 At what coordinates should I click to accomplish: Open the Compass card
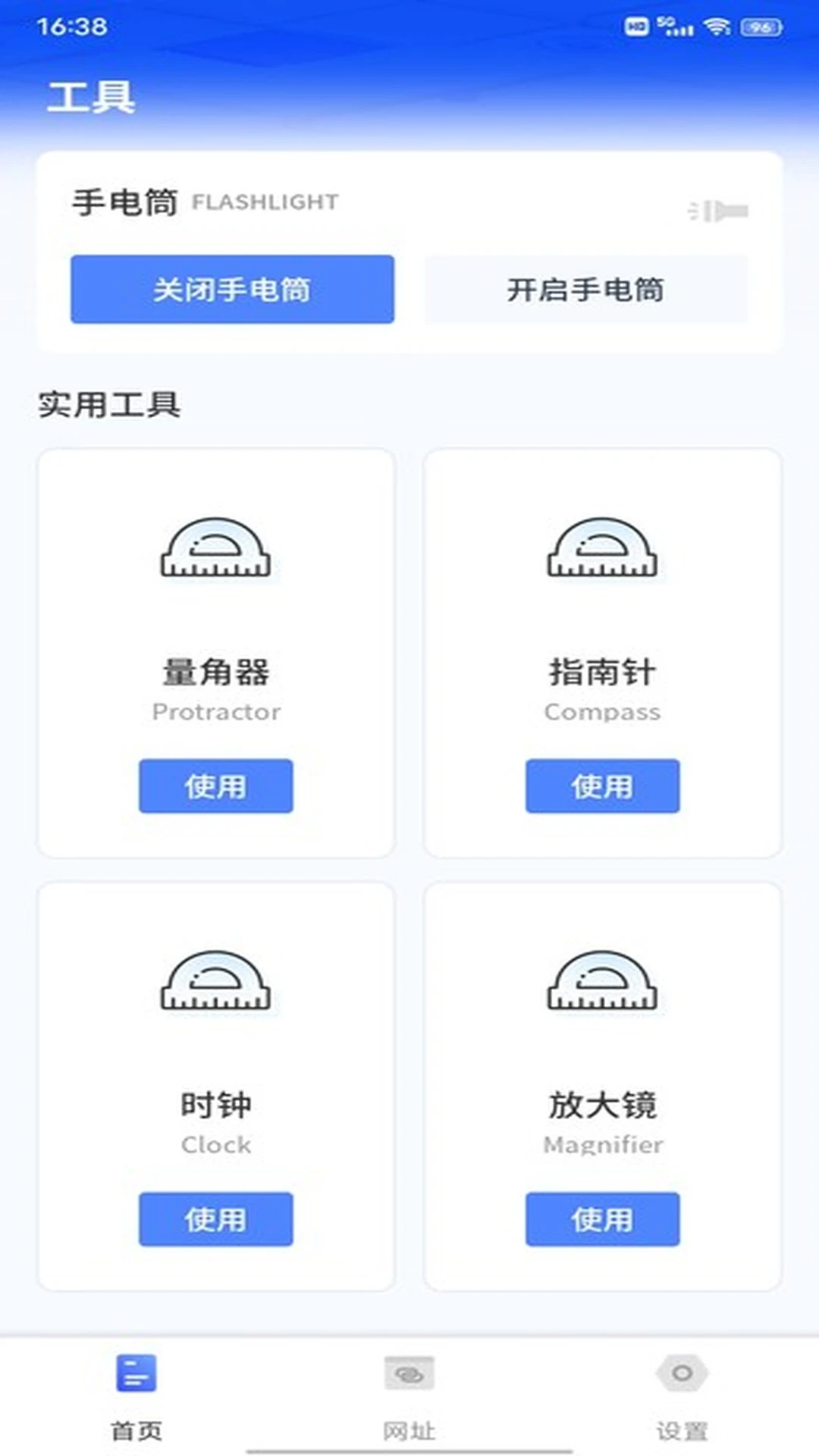tap(603, 786)
